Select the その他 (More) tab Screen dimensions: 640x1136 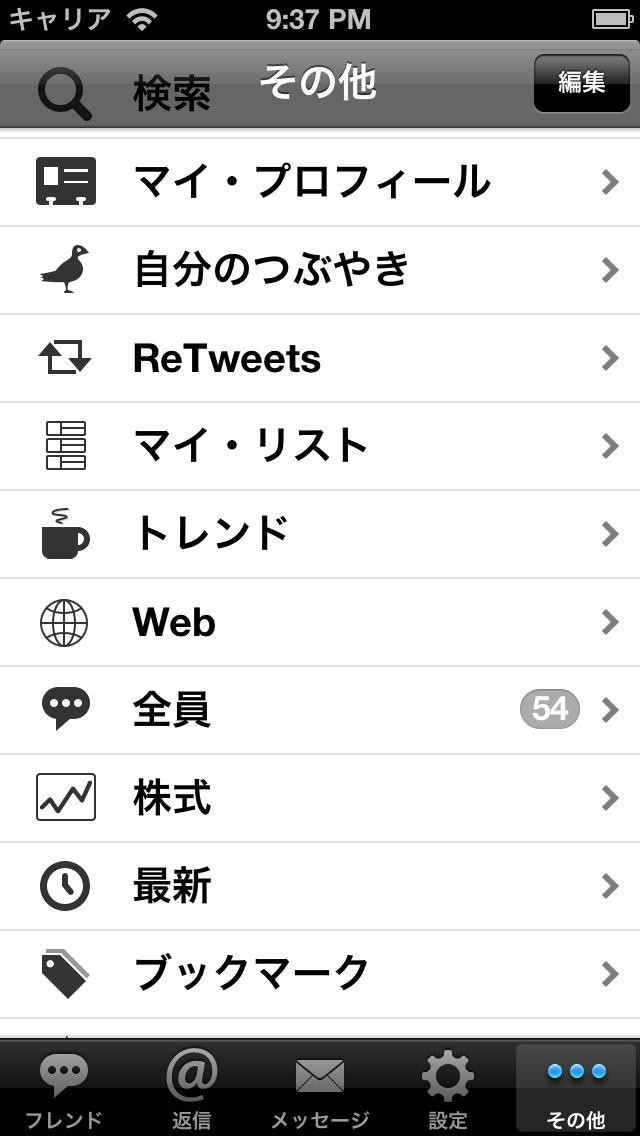pyautogui.click(x=576, y=1090)
